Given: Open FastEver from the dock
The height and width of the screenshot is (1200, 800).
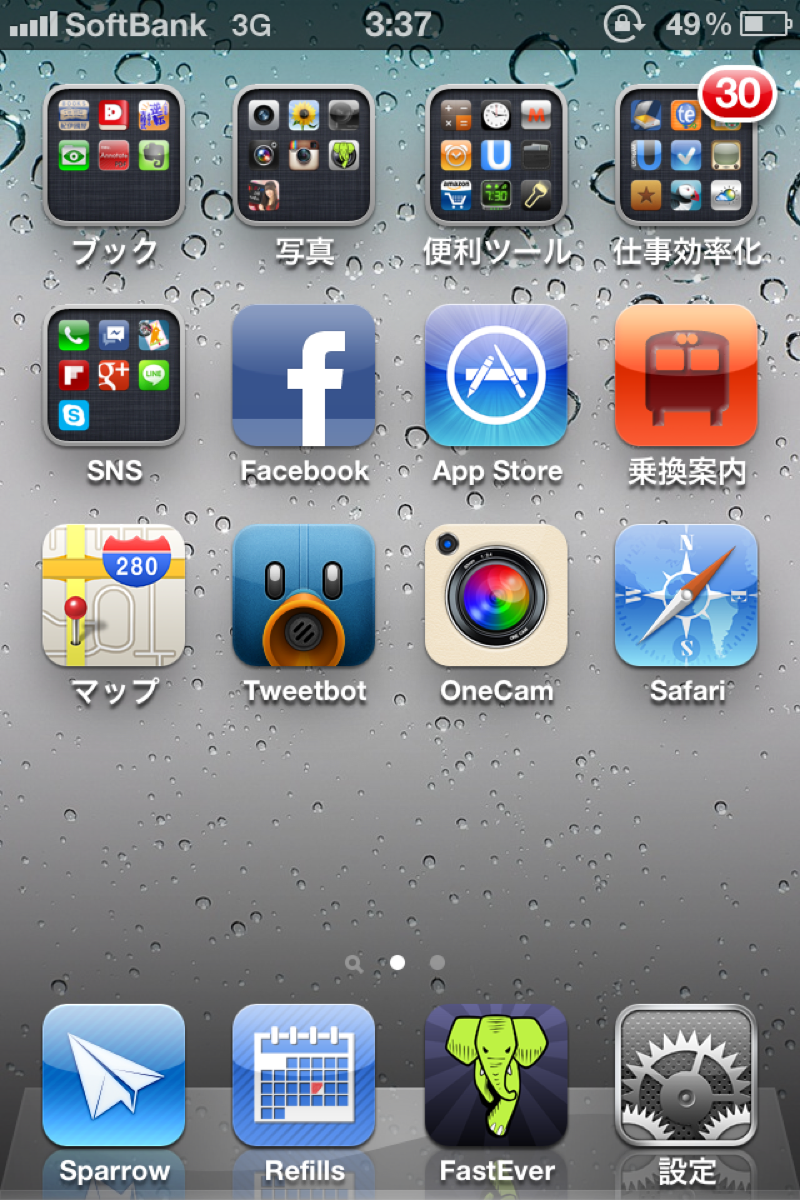Looking at the screenshot, I should 496,1075.
